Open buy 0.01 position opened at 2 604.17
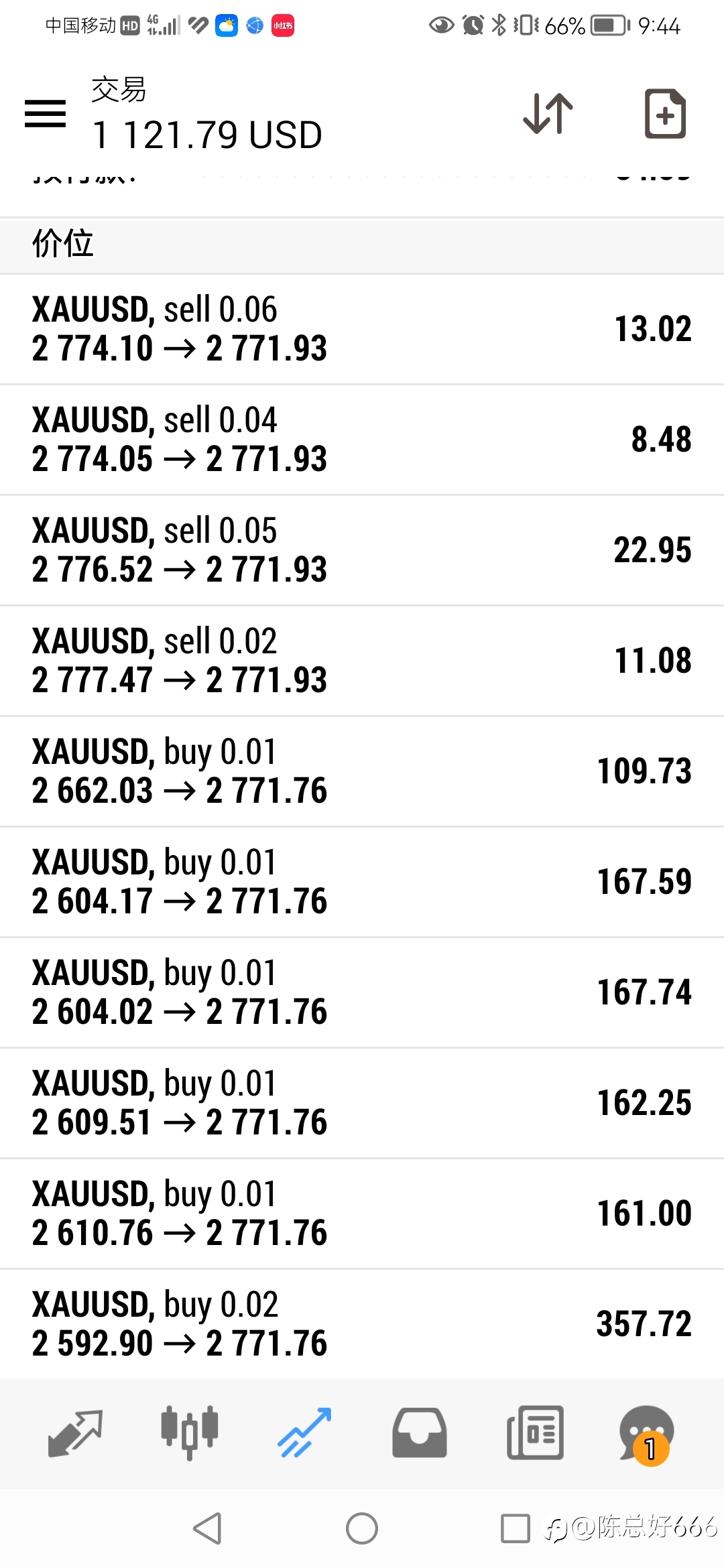The width and height of the screenshot is (724, 1568). (362, 882)
